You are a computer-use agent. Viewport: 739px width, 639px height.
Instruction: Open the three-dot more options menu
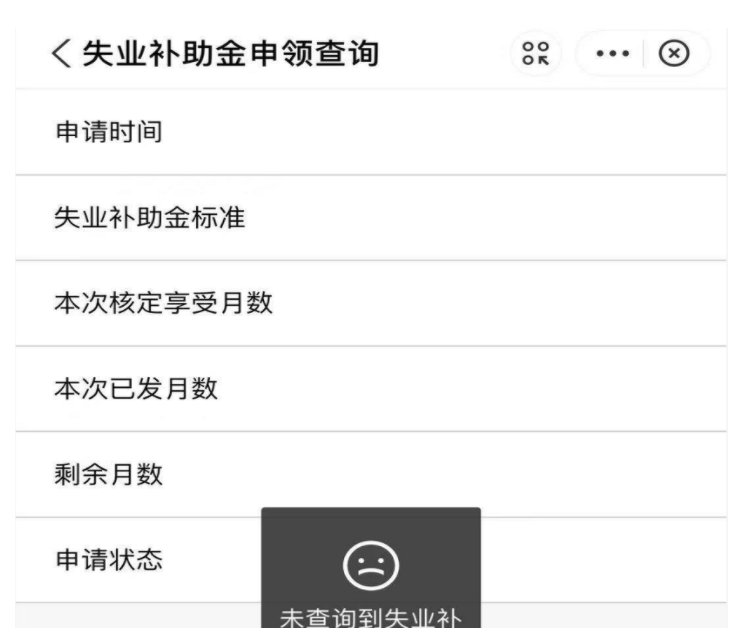pos(612,53)
